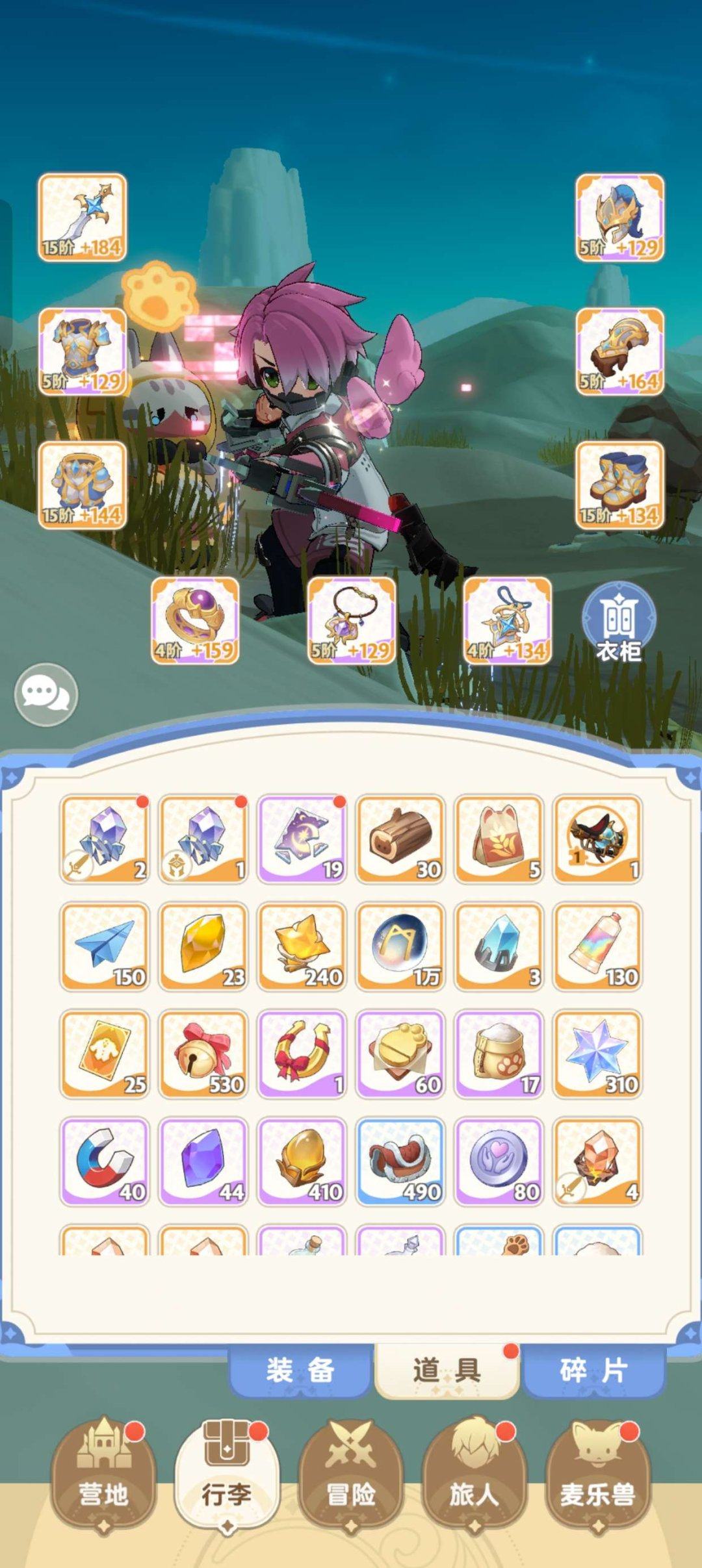The image size is (702, 1568).
Task: Tap the 行李 navigation item
Action: coord(226,1474)
